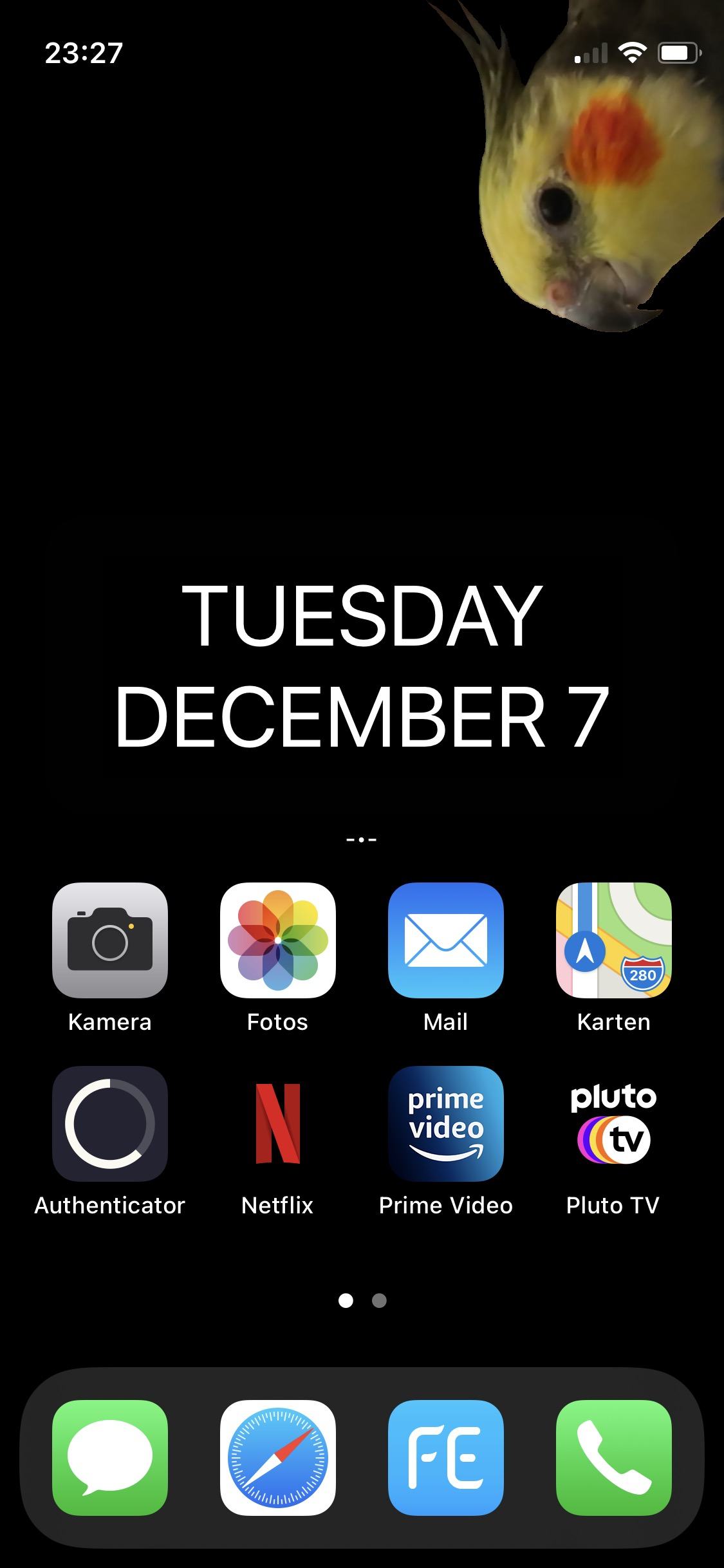Viewport: 724px width, 1568px height.
Task: Open the FE file explorer app
Action: [445, 1457]
